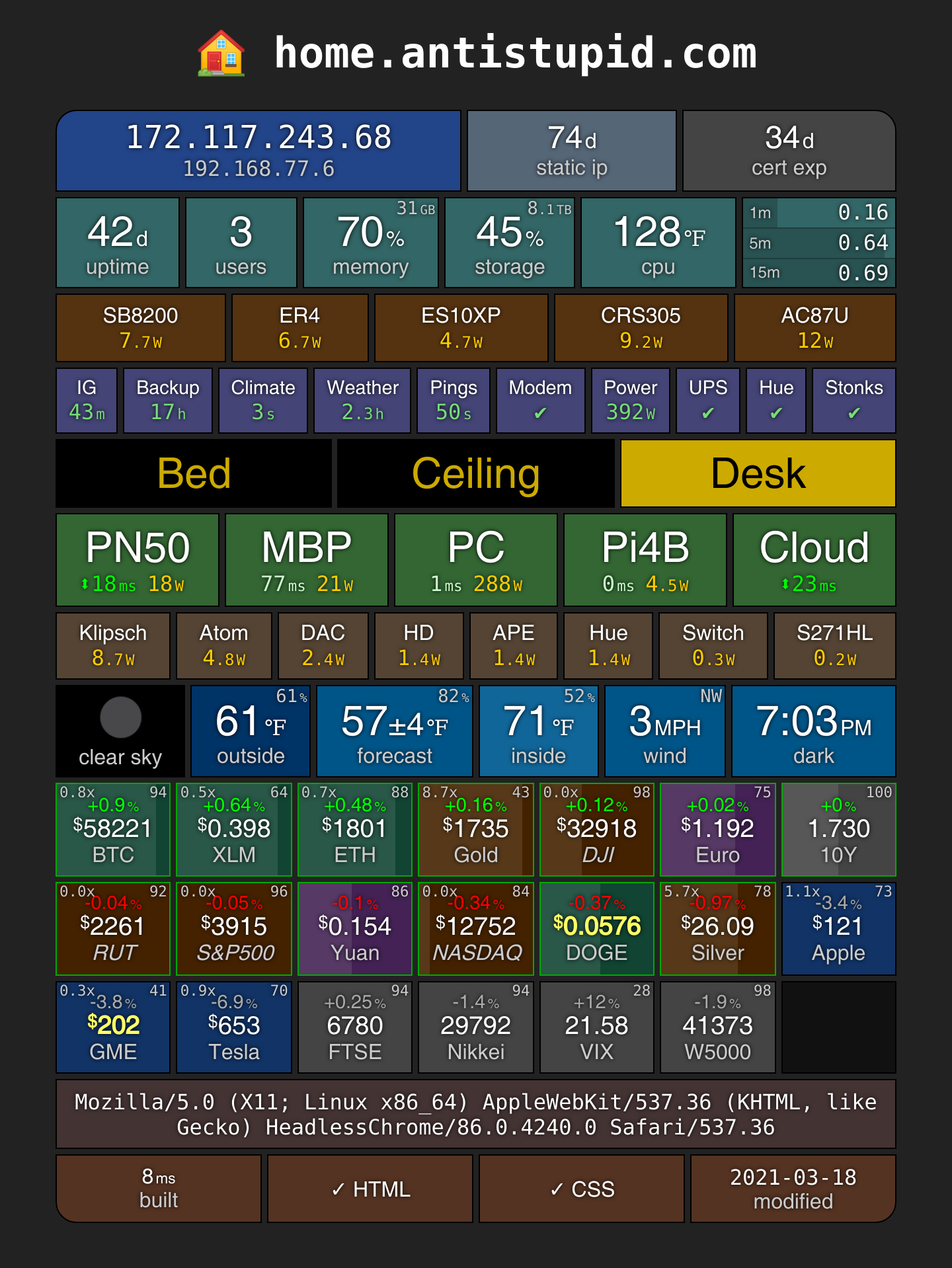Open the CSS validation link
The width and height of the screenshot is (952, 1268).
tap(582, 1189)
